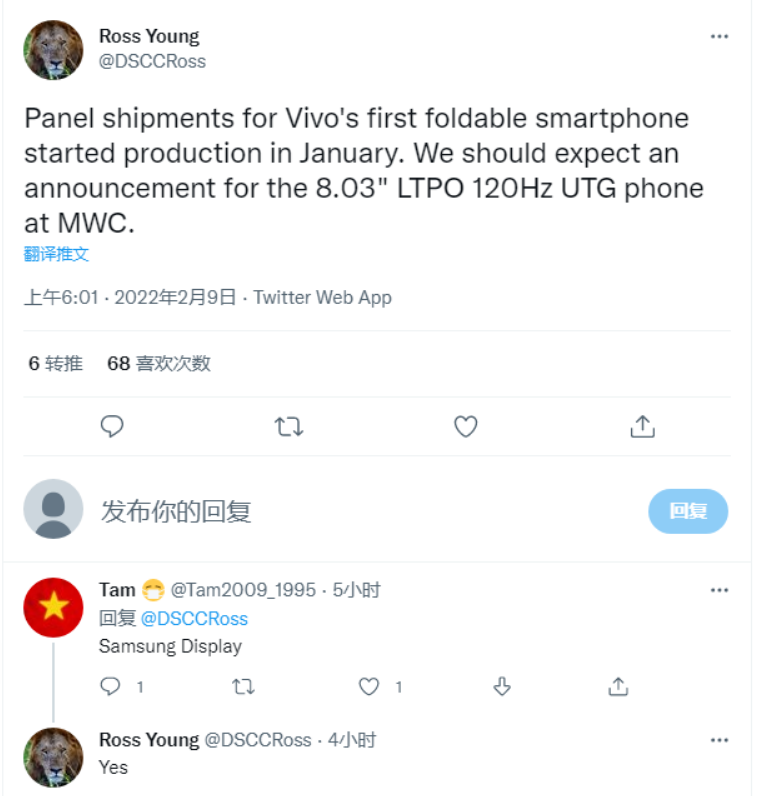
Task: Retweet Ross Young's post using retweet icon
Action: (x=289, y=426)
